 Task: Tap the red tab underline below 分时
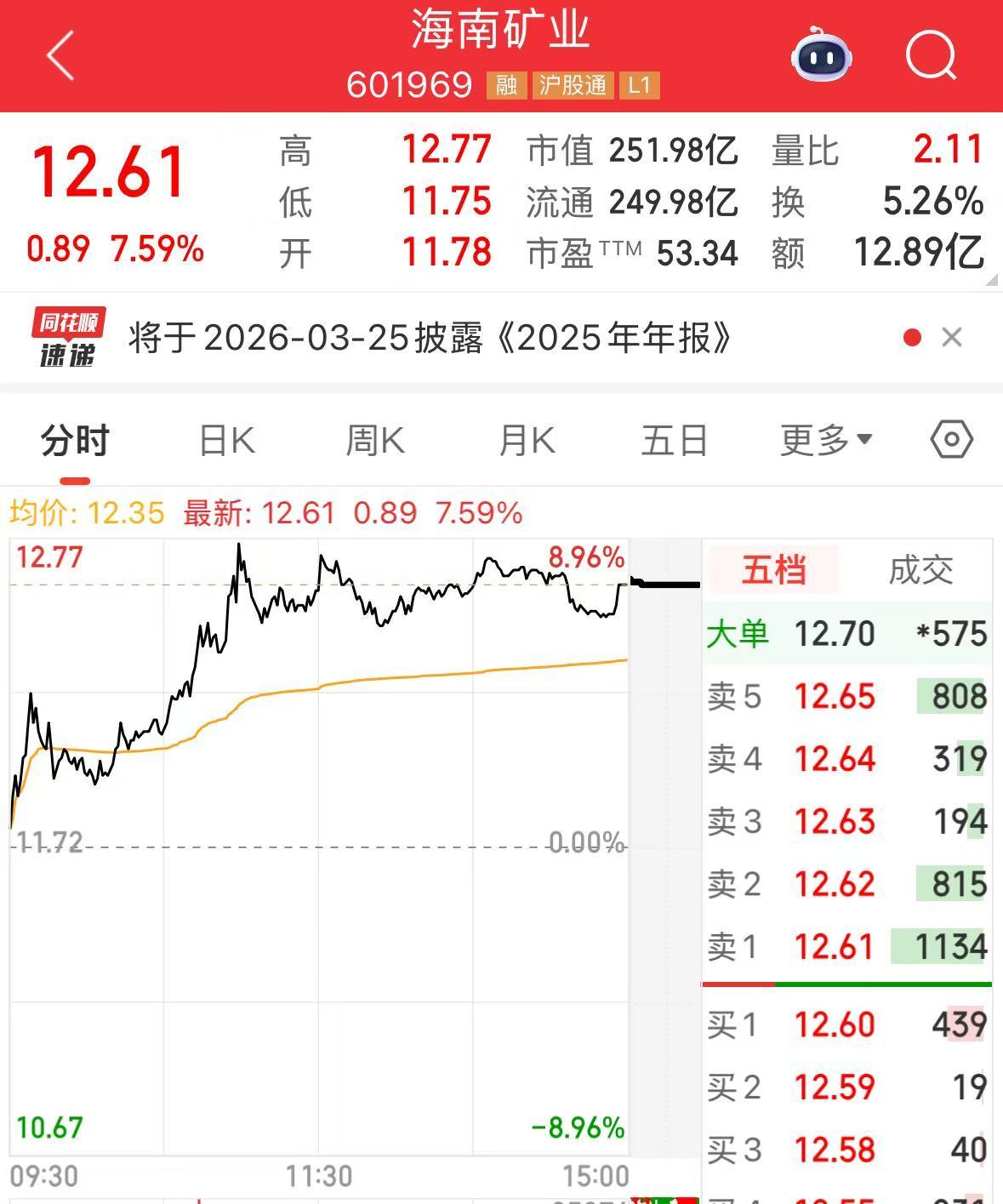[x=73, y=479]
